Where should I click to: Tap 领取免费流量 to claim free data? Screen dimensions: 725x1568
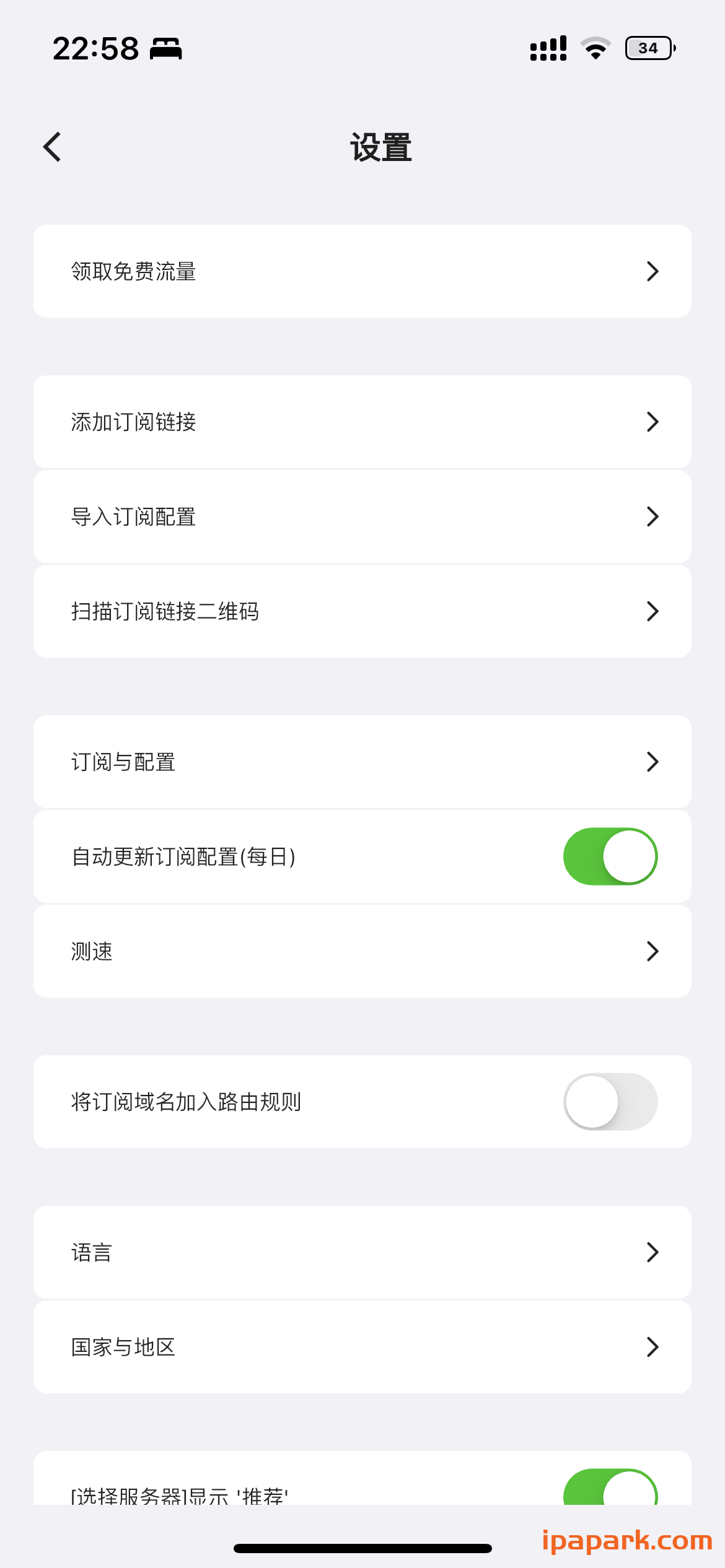pos(362,271)
